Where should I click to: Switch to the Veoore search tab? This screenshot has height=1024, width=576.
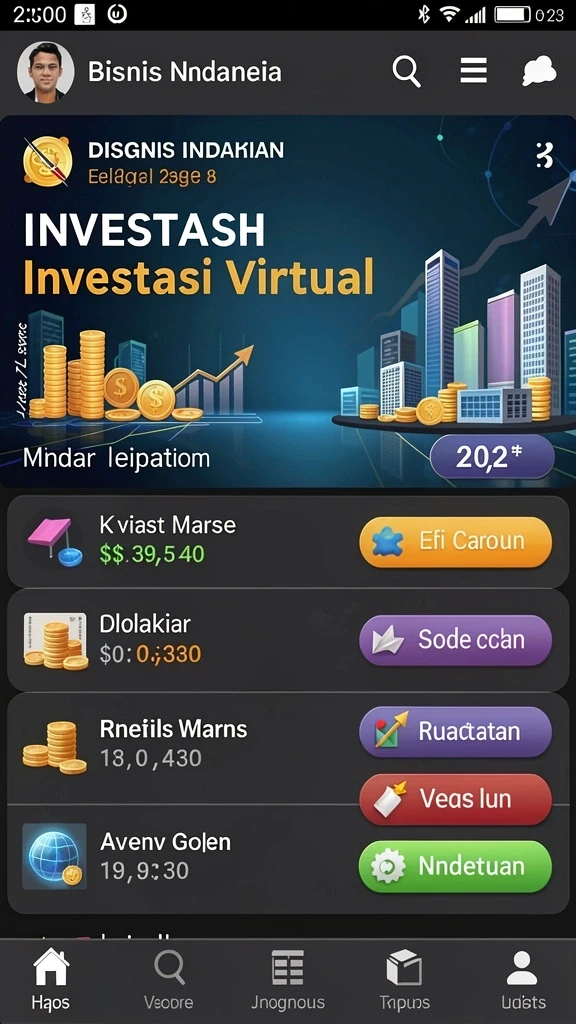pyautogui.click(x=168, y=980)
